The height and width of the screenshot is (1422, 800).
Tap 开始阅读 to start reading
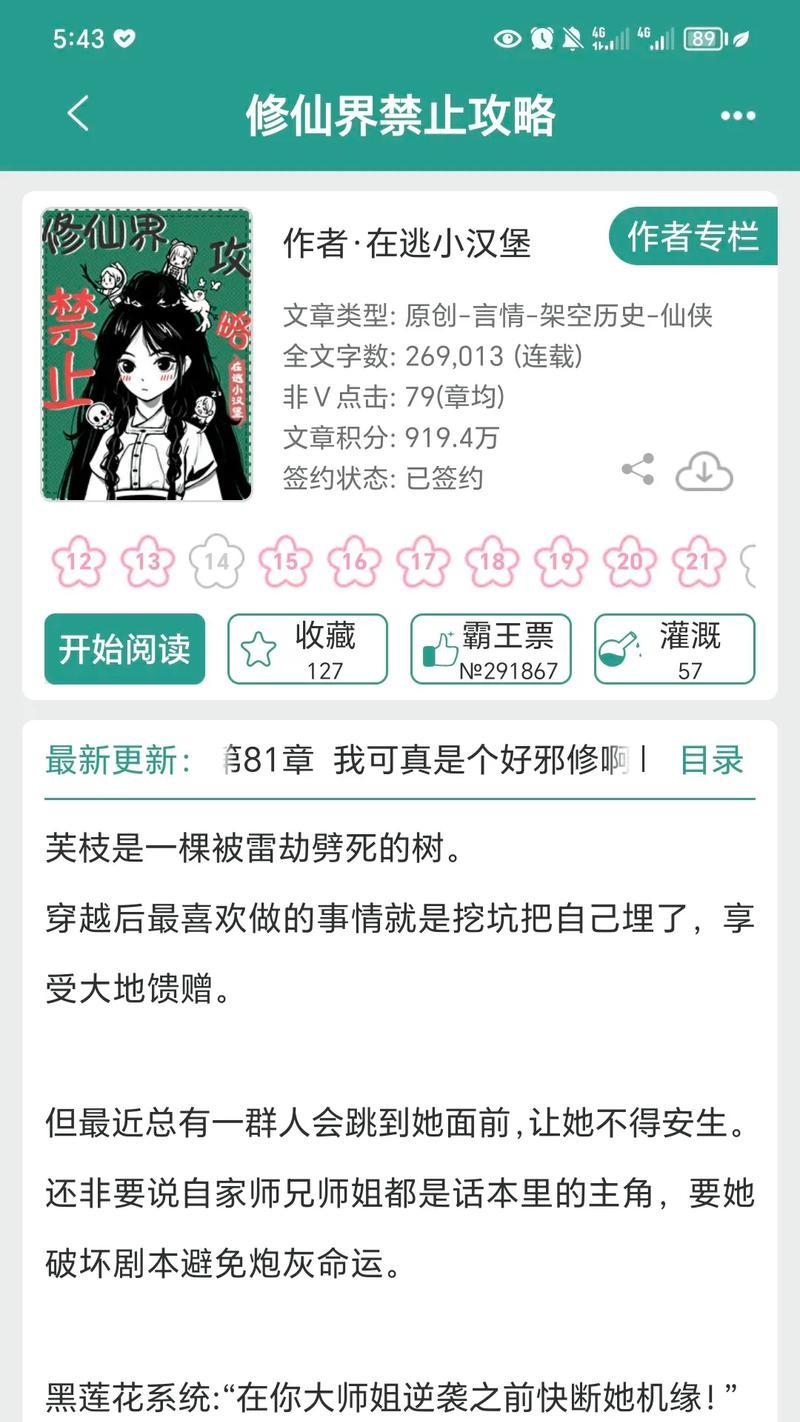click(125, 649)
